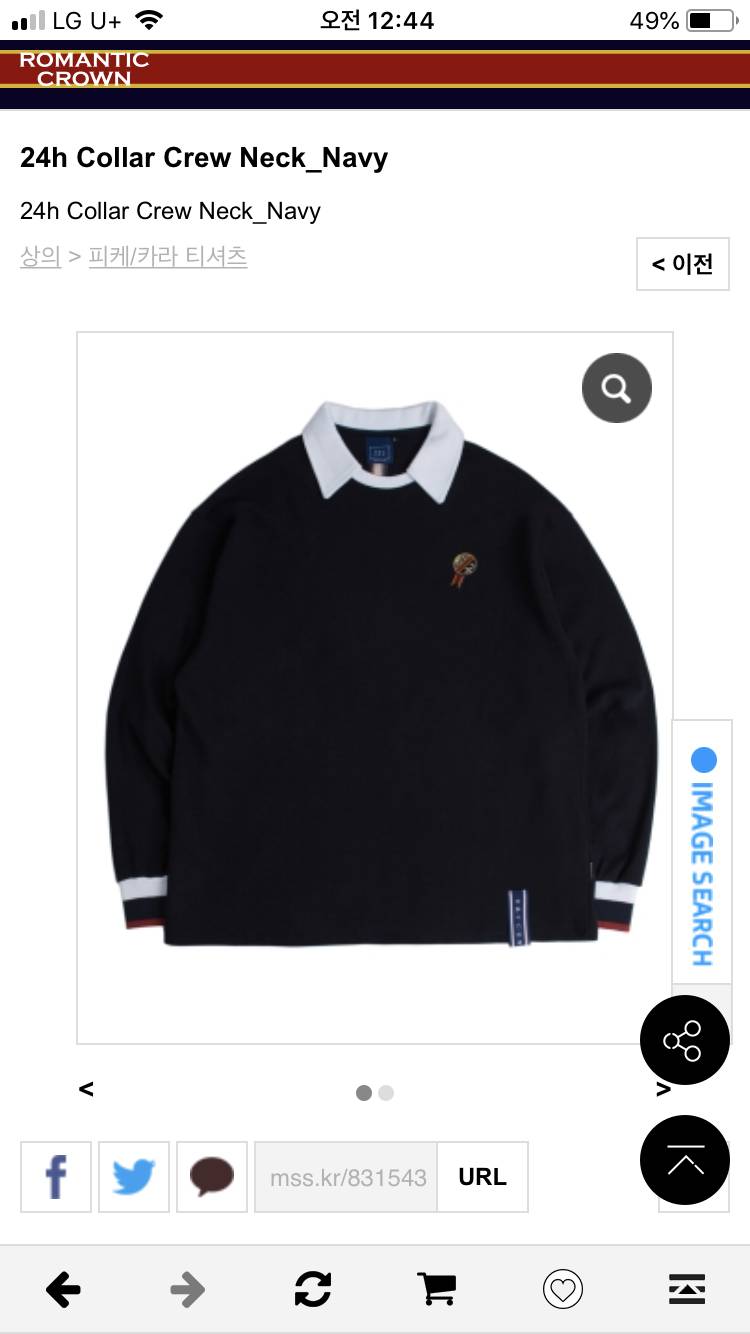Screen dimensions: 750x1334
Task: Zoom the product image with the magnifier icon
Action: pos(616,388)
